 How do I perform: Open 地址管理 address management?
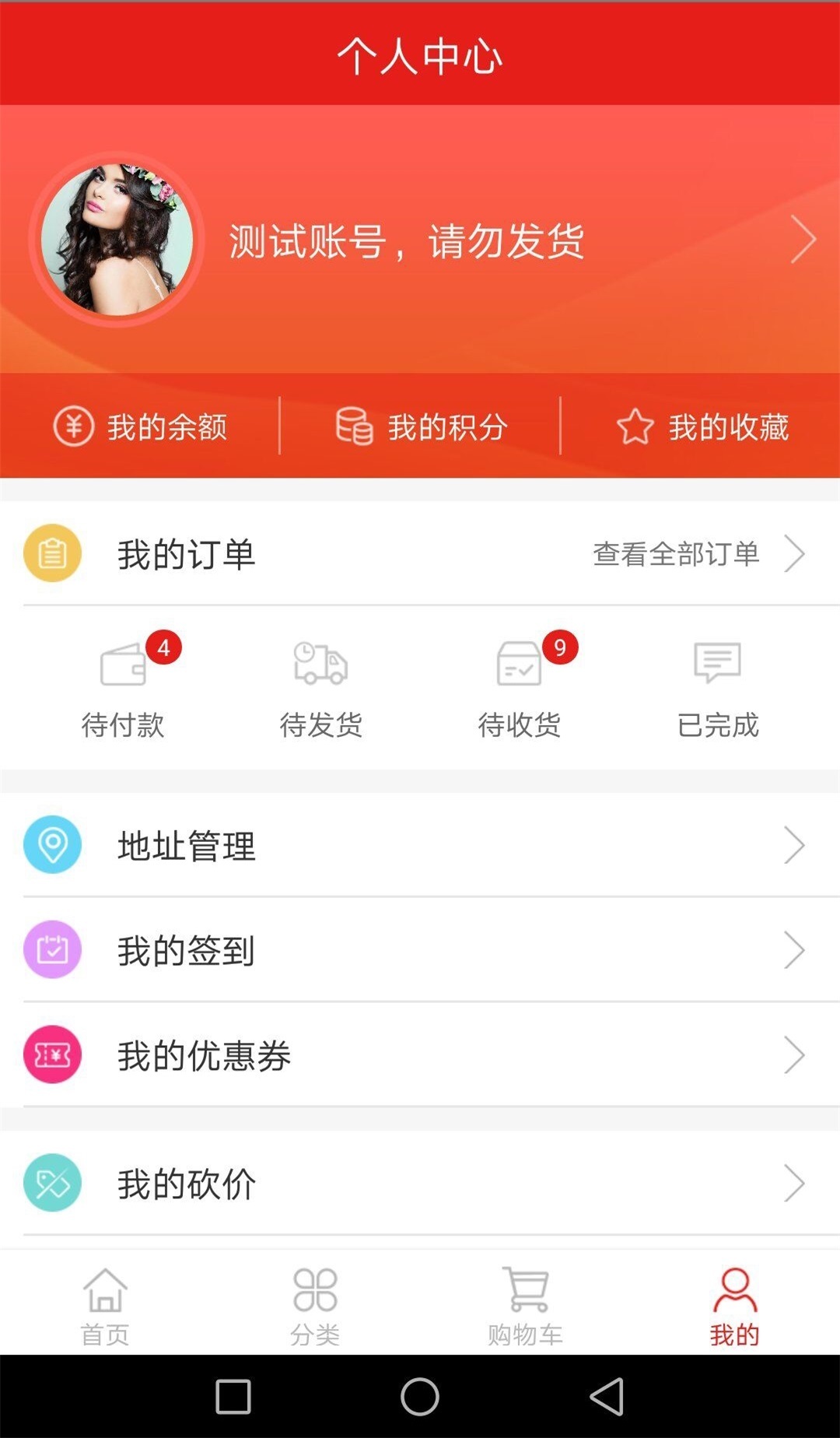420,845
